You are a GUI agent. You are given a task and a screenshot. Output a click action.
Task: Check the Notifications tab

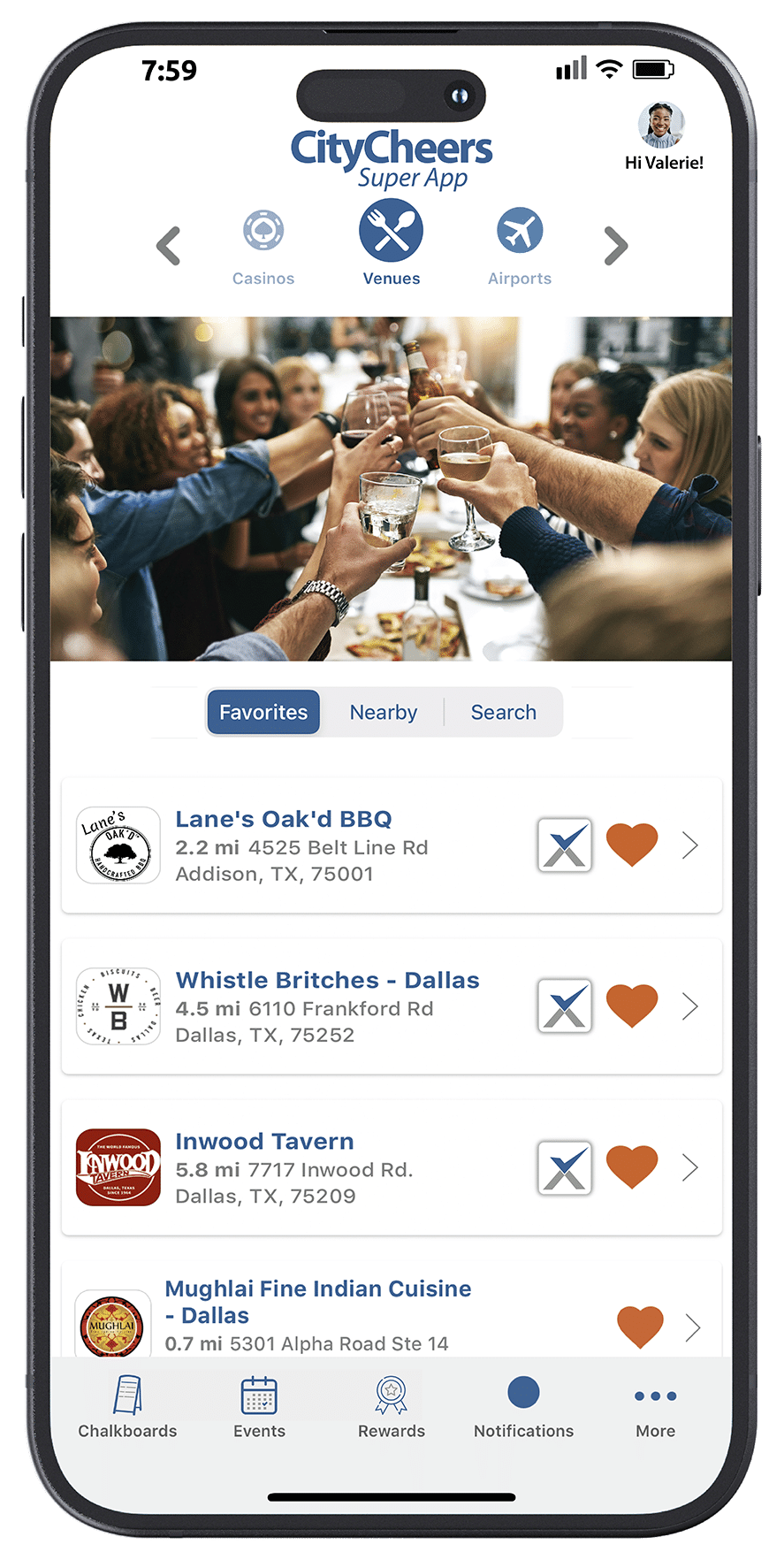pyautogui.click(x=523, y=1408)
